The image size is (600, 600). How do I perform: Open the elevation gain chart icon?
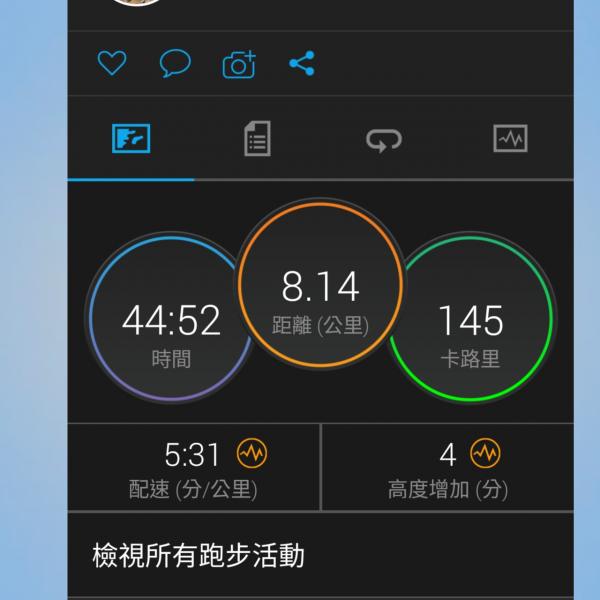click(x=485, y=455)
